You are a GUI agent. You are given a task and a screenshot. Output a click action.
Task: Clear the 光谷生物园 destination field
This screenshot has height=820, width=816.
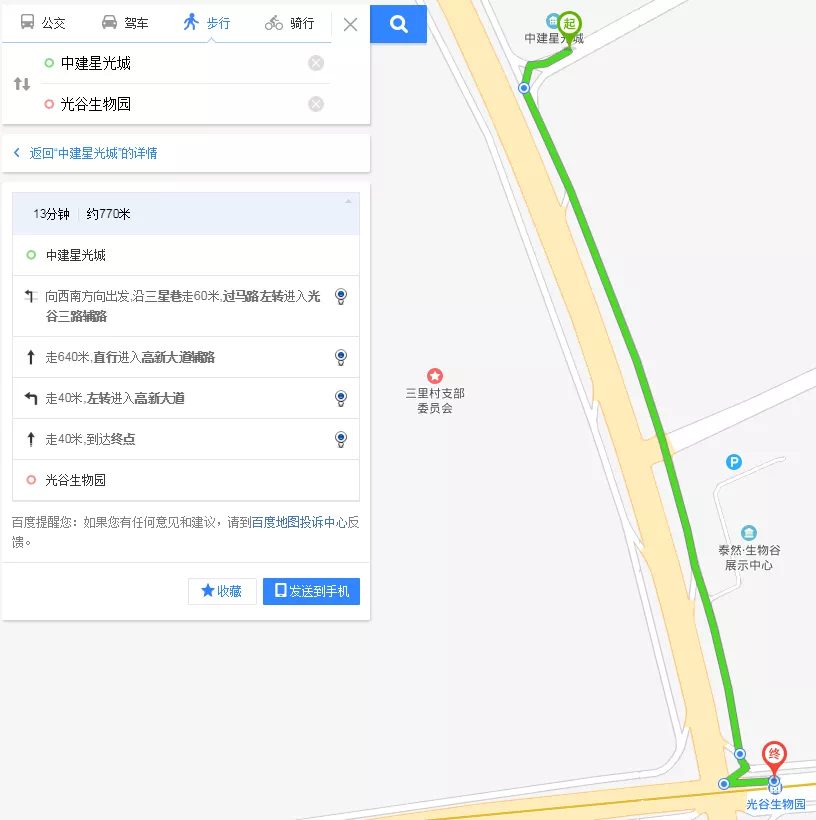coord(316,104)
